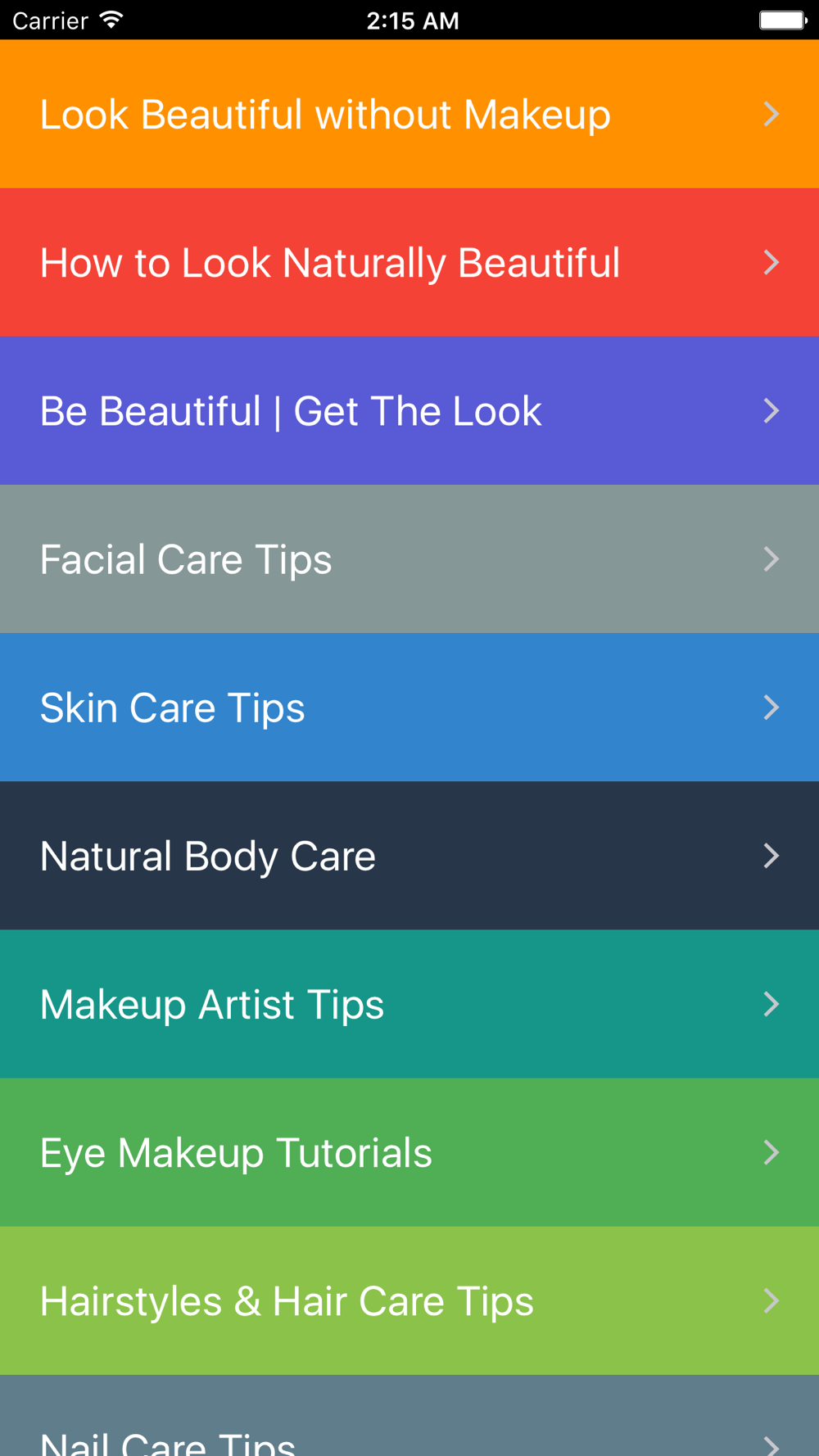Open Be Beautiful | Get The Look
This screenshot has height=1456, width=819.
click(x=409, y=411)
